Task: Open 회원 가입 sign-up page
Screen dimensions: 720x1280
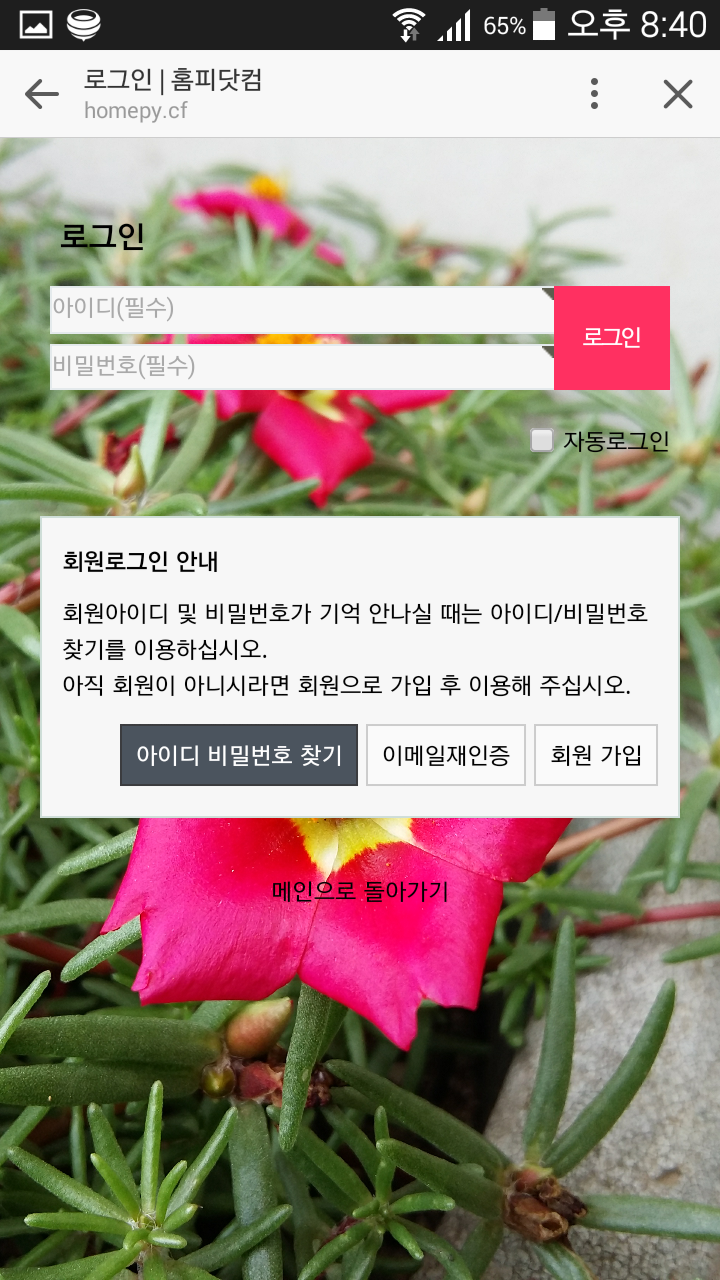Action: click(596, 755)
